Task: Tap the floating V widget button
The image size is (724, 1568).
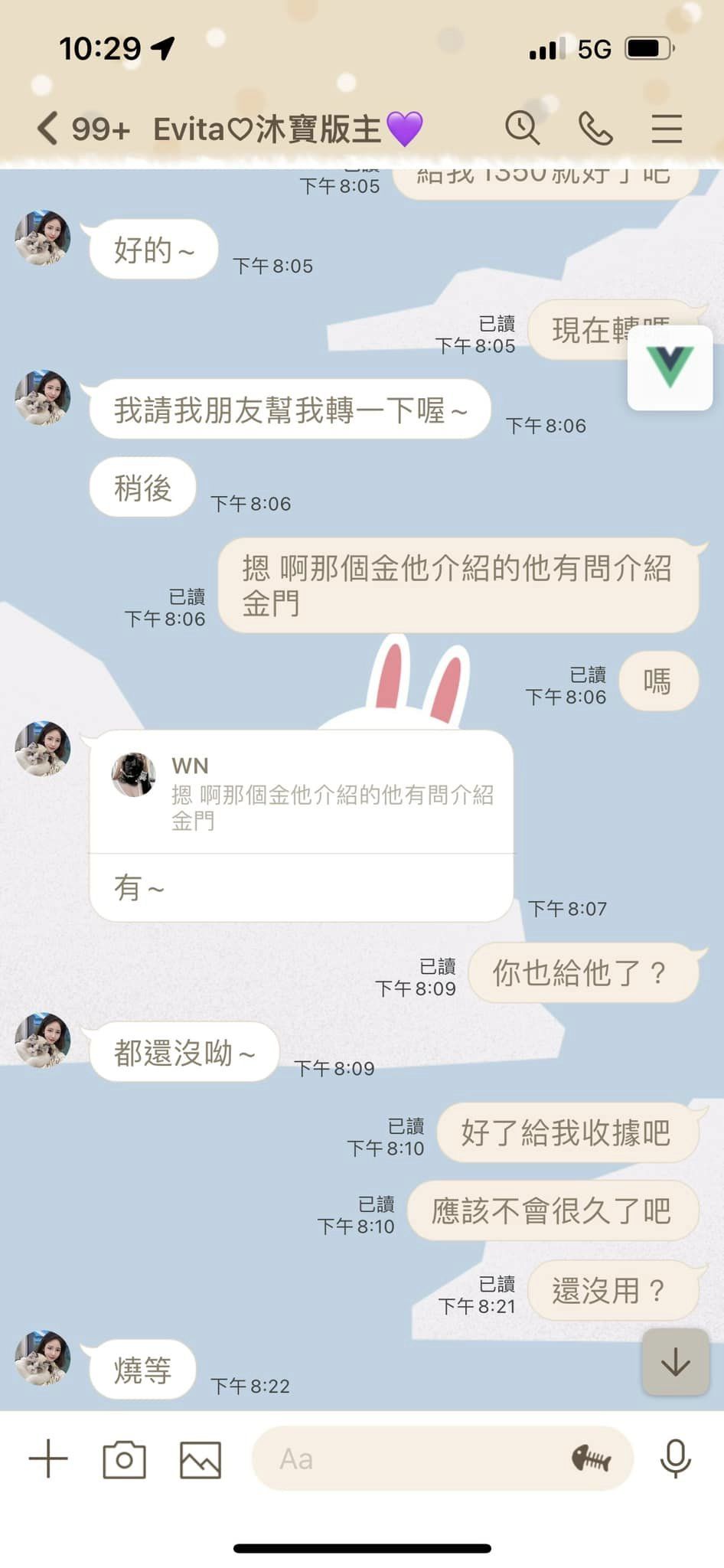Action: [670, 367]
